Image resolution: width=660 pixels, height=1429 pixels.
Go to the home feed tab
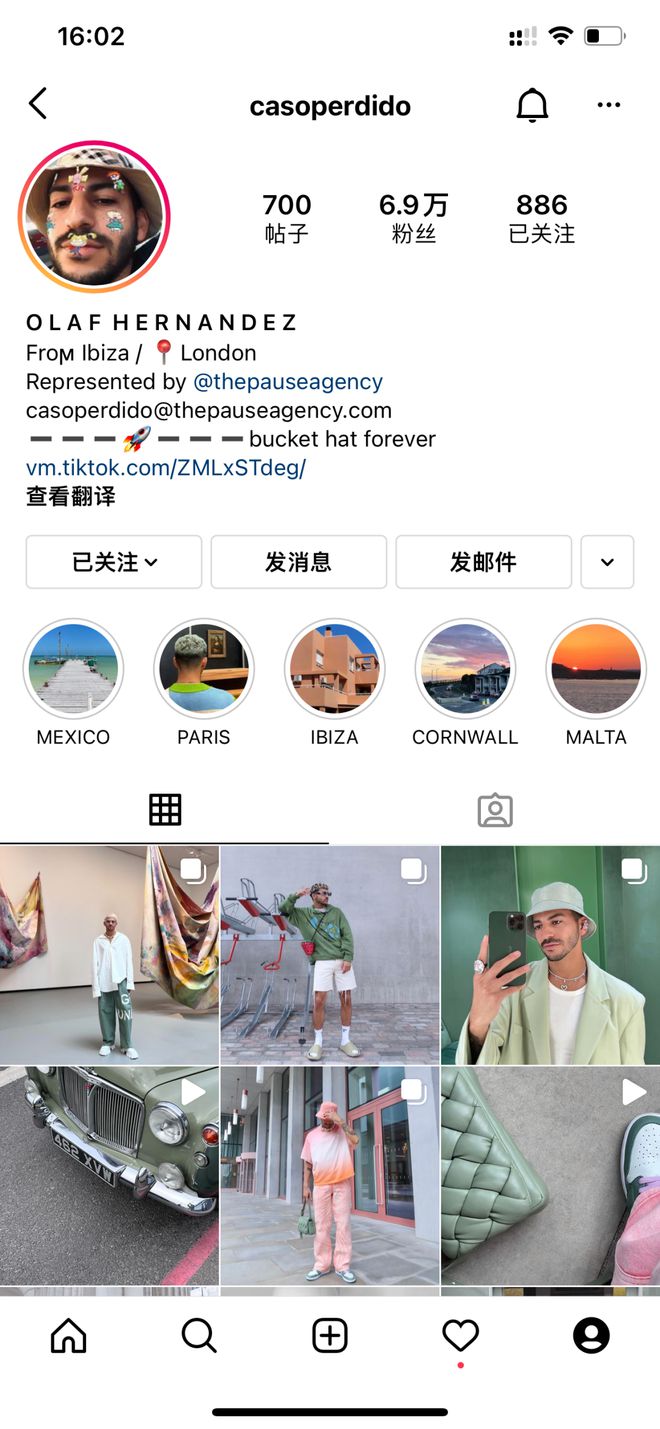68,1335
